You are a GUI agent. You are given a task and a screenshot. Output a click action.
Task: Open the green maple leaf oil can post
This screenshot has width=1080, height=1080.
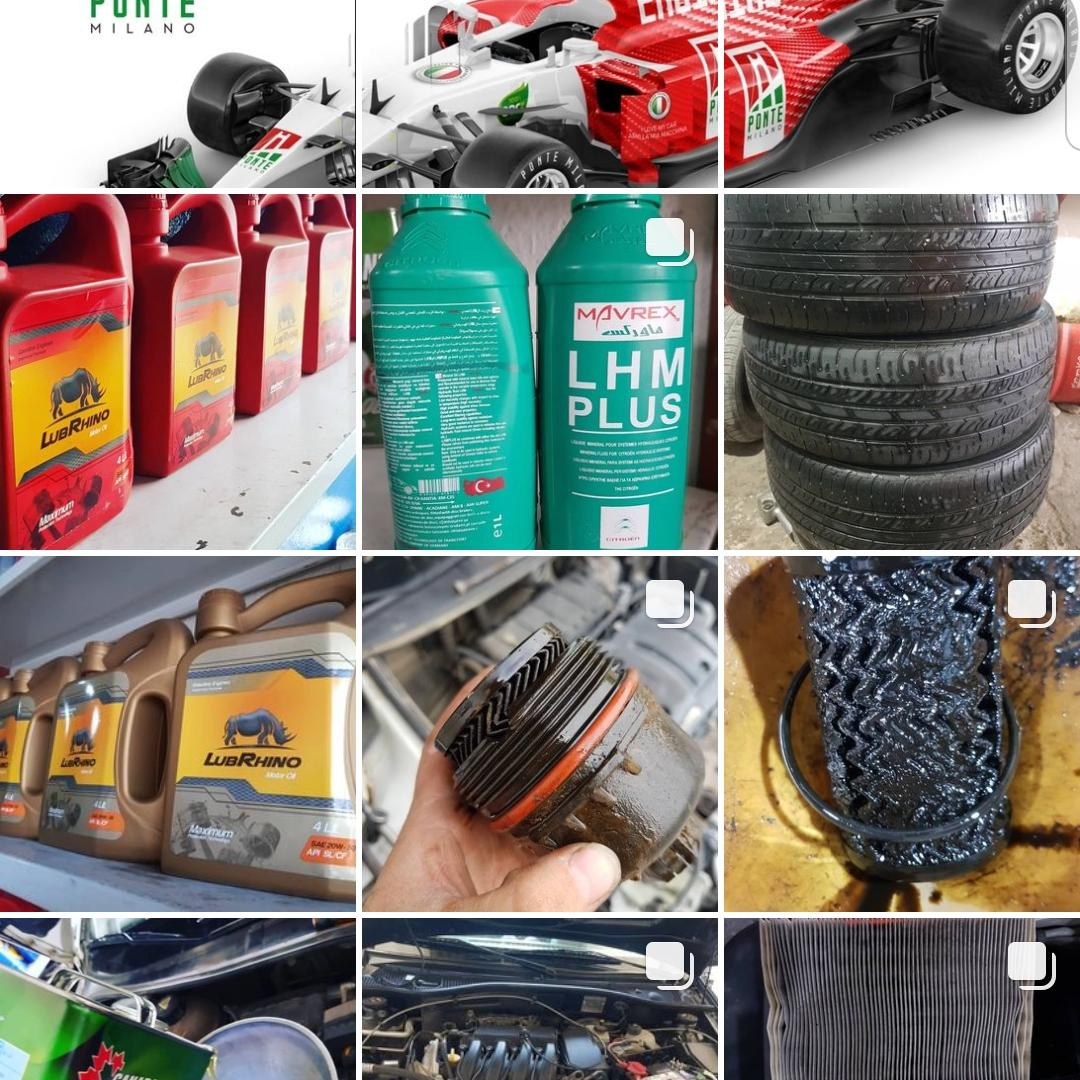coord(177,999)
